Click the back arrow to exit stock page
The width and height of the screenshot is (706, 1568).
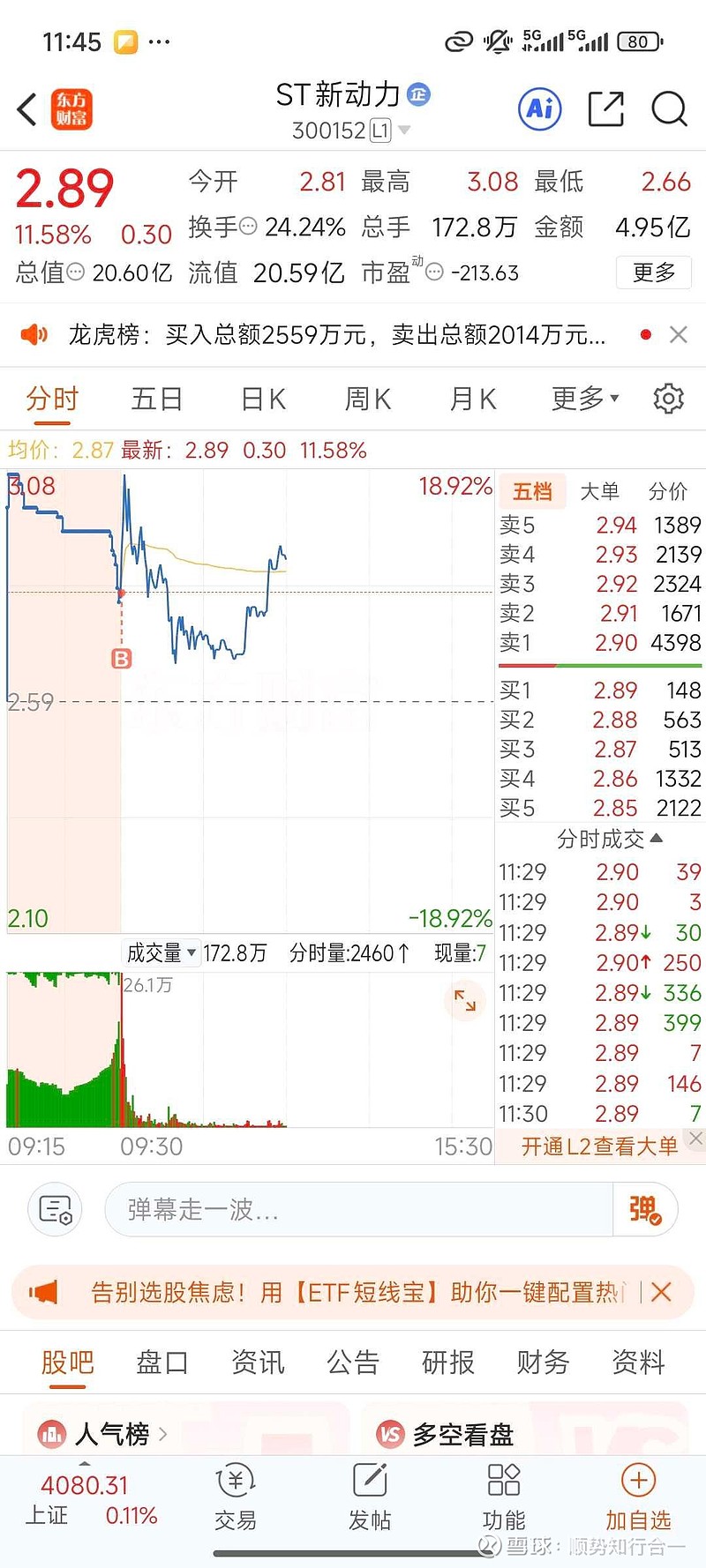[x=24, y=109]
